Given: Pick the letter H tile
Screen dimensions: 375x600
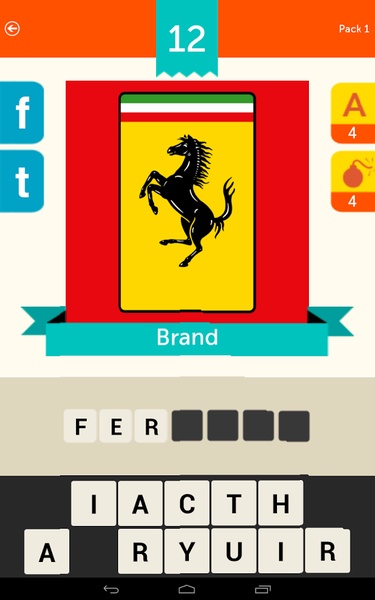Looking at the screenshot, I should 281,503.
